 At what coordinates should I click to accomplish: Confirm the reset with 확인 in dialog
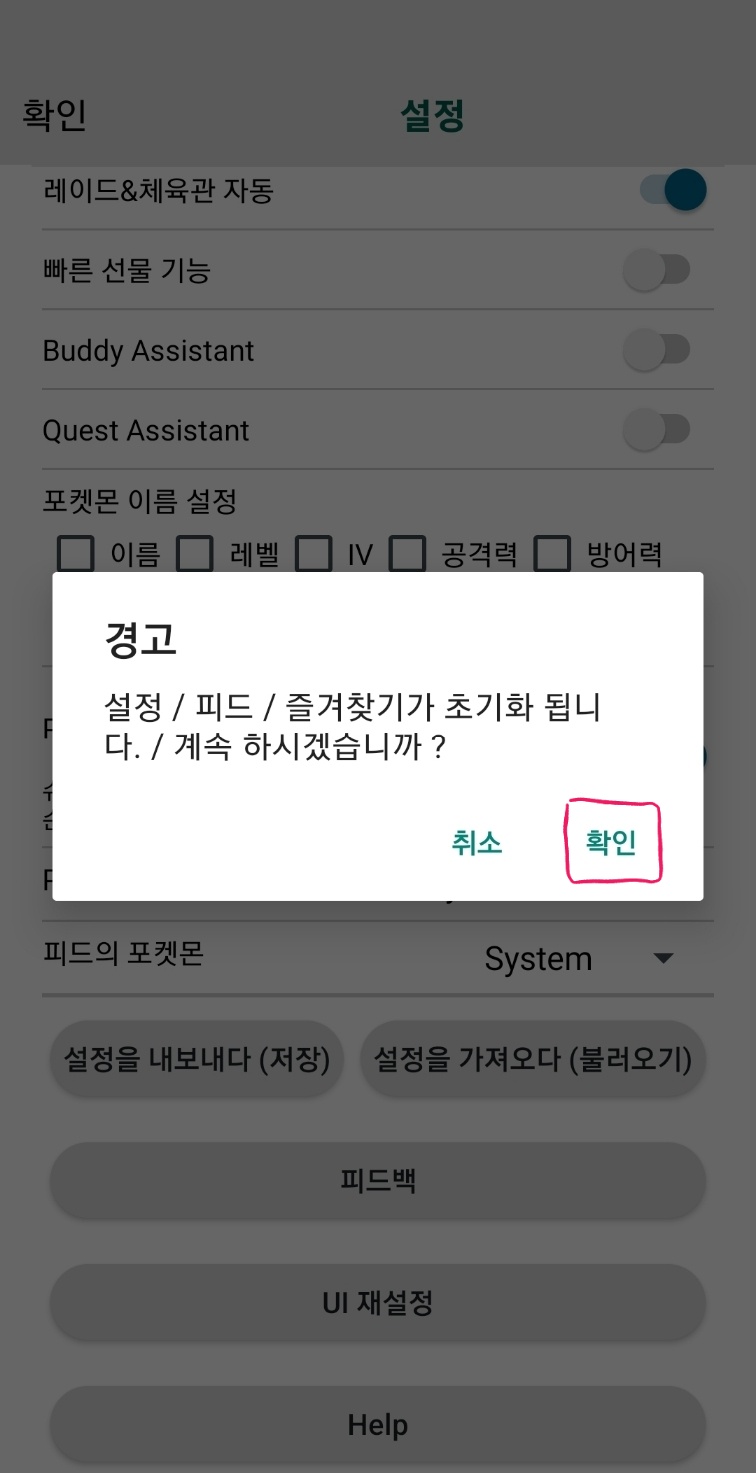(x=611, y=843)
